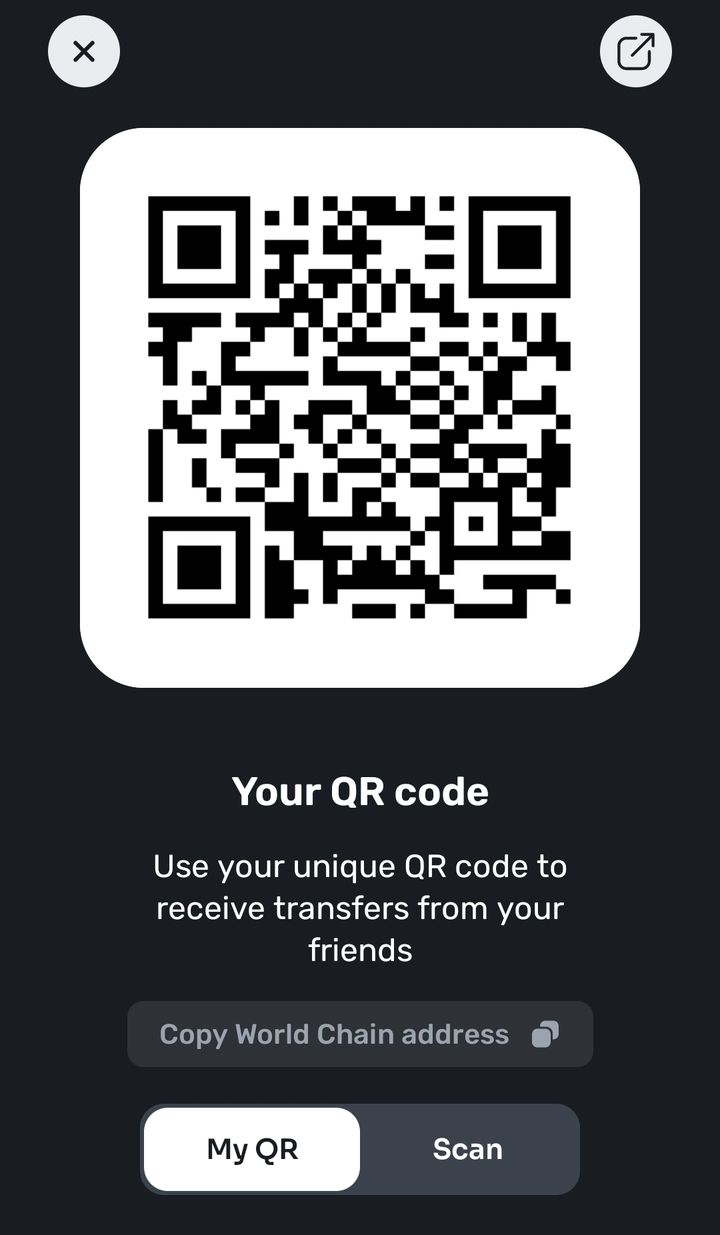This screenshot has height=1235, width=720.
Task: Select the My QR tab
Action: tap(252, 1149)
